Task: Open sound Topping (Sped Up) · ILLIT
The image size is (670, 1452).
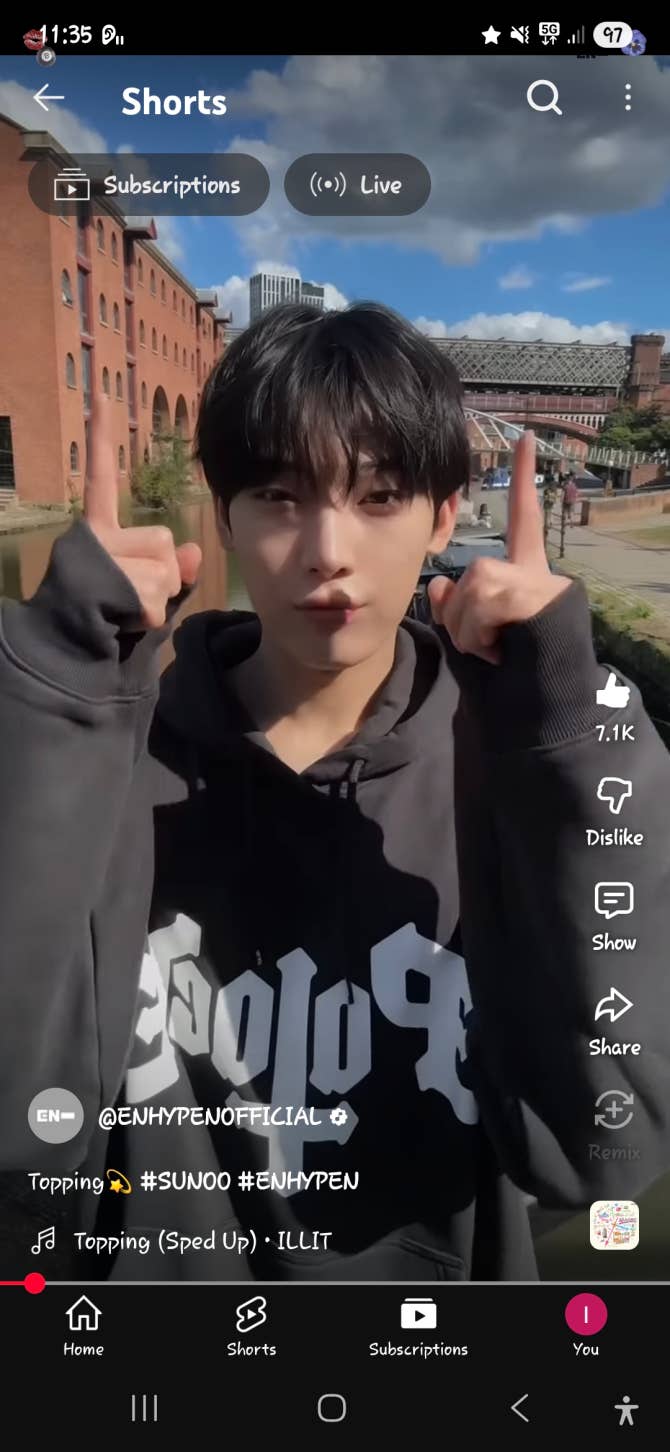Action: pos(202,1241)
